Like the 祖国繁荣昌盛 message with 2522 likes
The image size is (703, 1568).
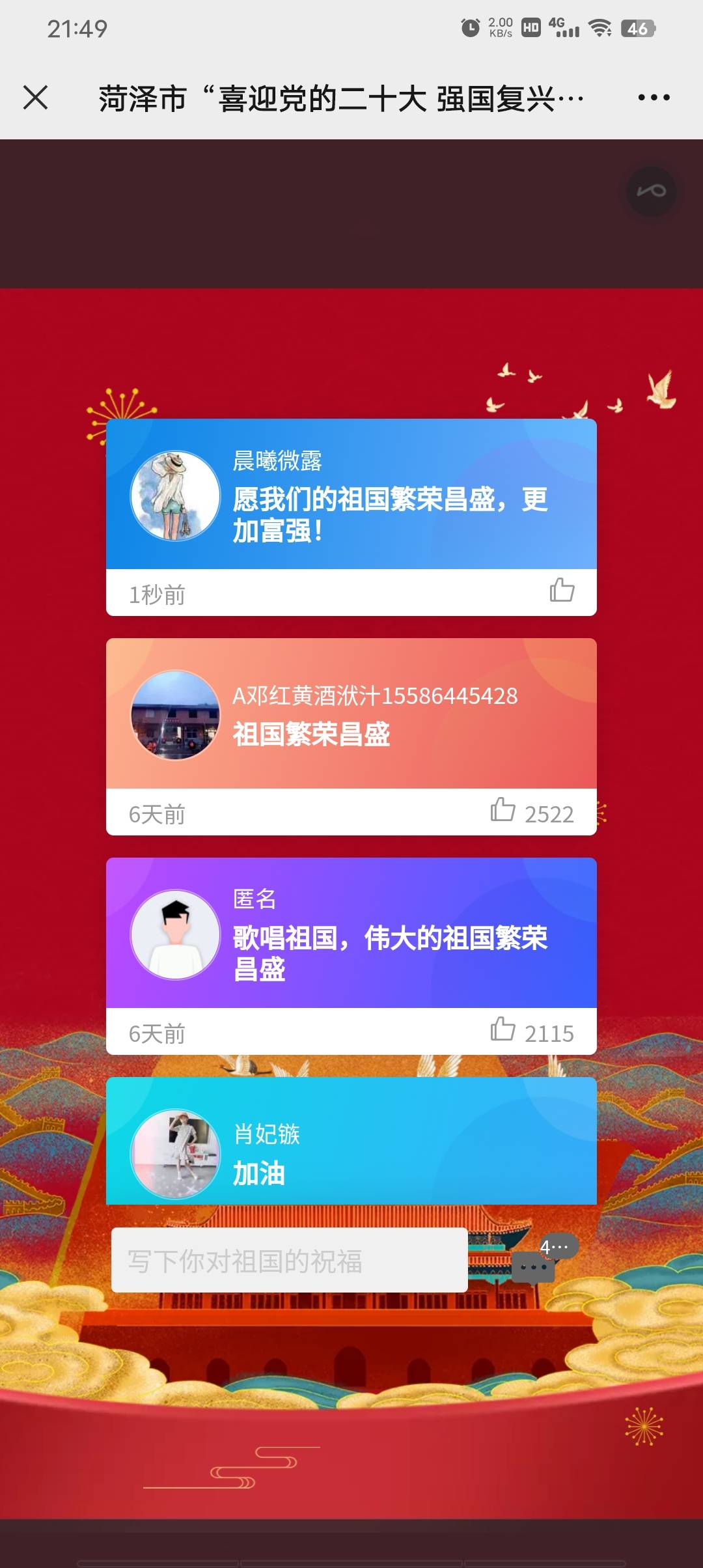(x=503, y=809)
